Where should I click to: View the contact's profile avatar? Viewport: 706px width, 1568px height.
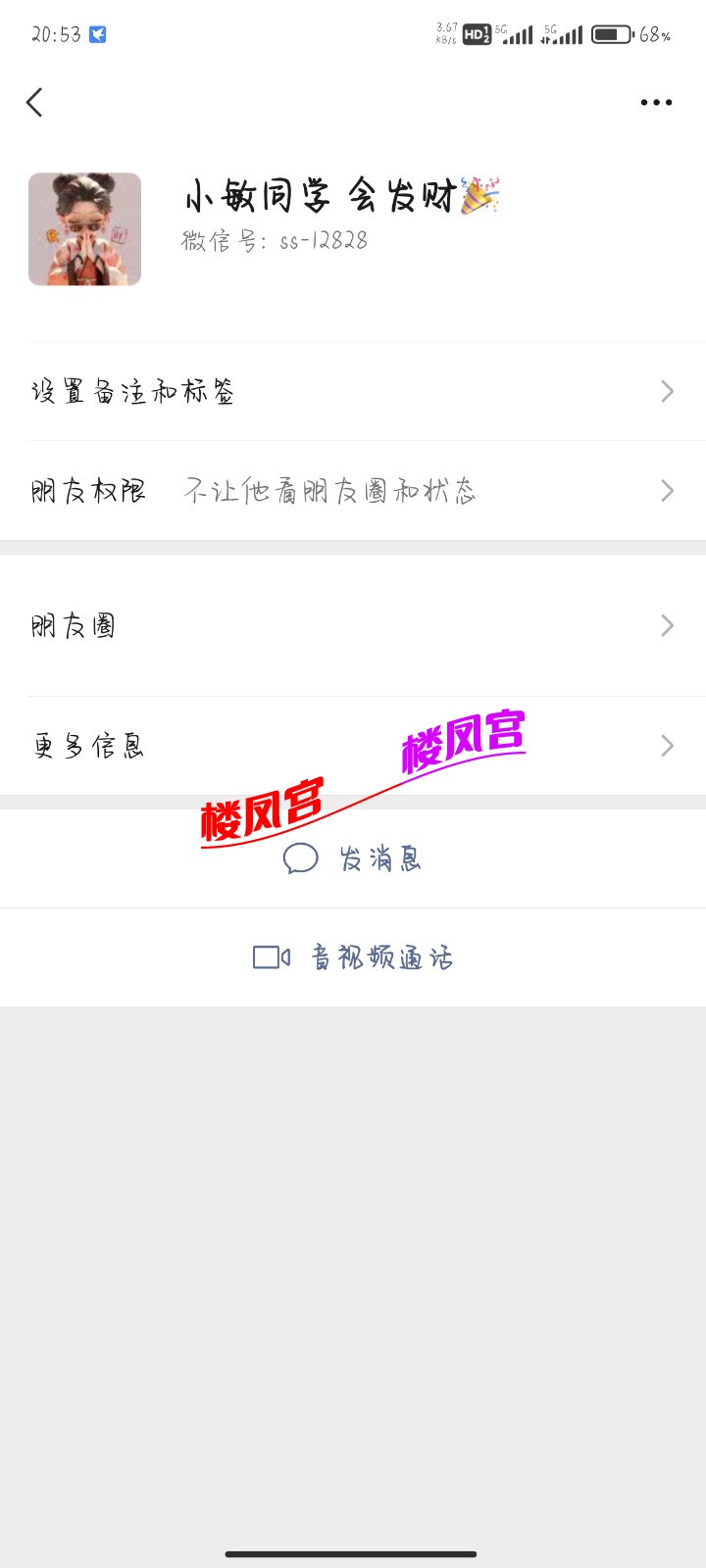coord(85,229)
